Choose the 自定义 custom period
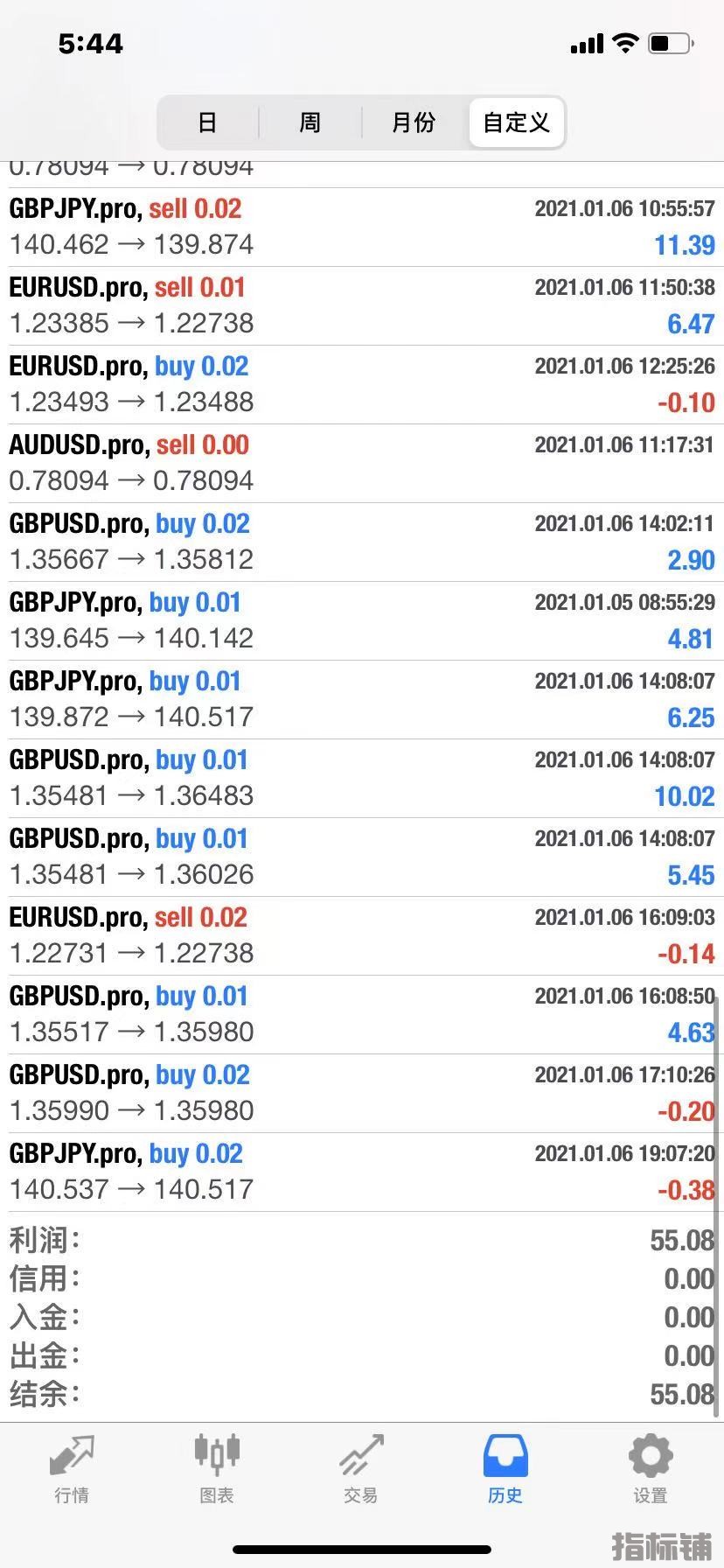Screen dimensions: 724x1568 [x=517, y=122]
